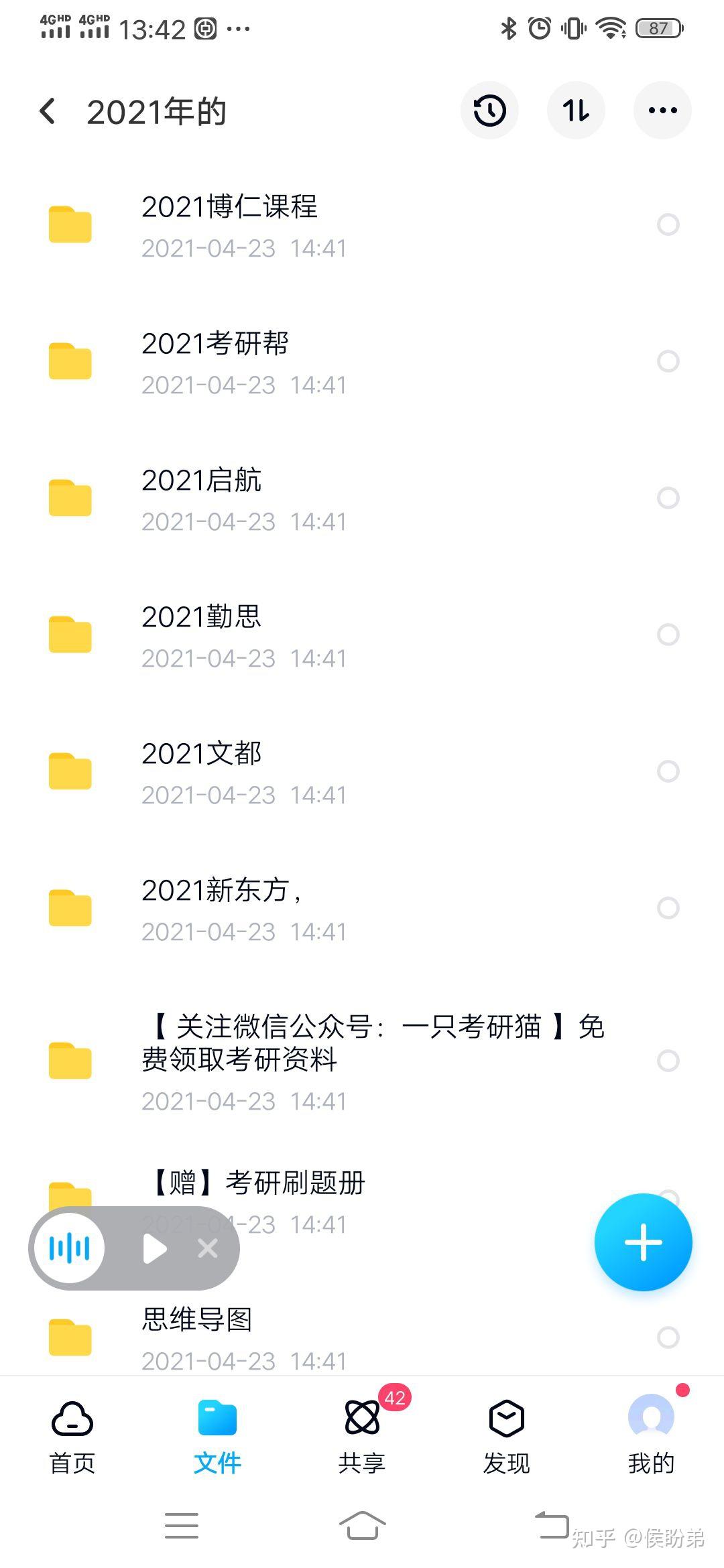Play audio in the floating player

coord(155,1248)
